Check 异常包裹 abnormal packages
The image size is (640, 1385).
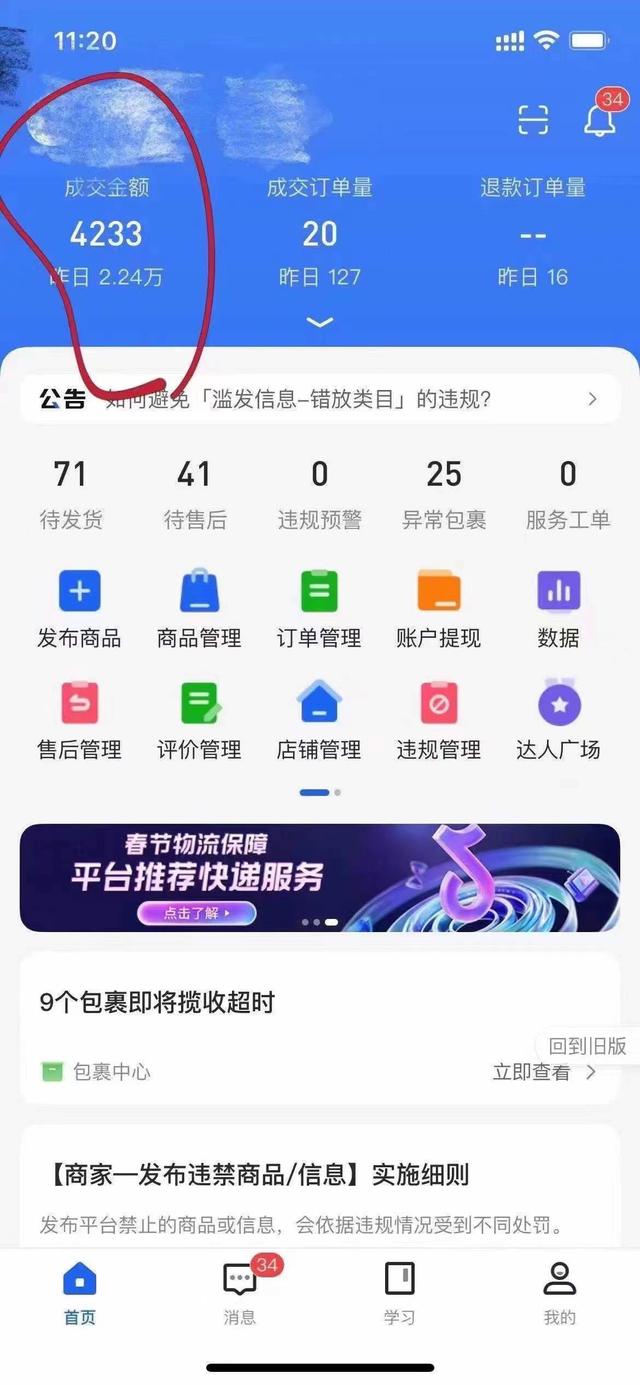pos(444,495)
